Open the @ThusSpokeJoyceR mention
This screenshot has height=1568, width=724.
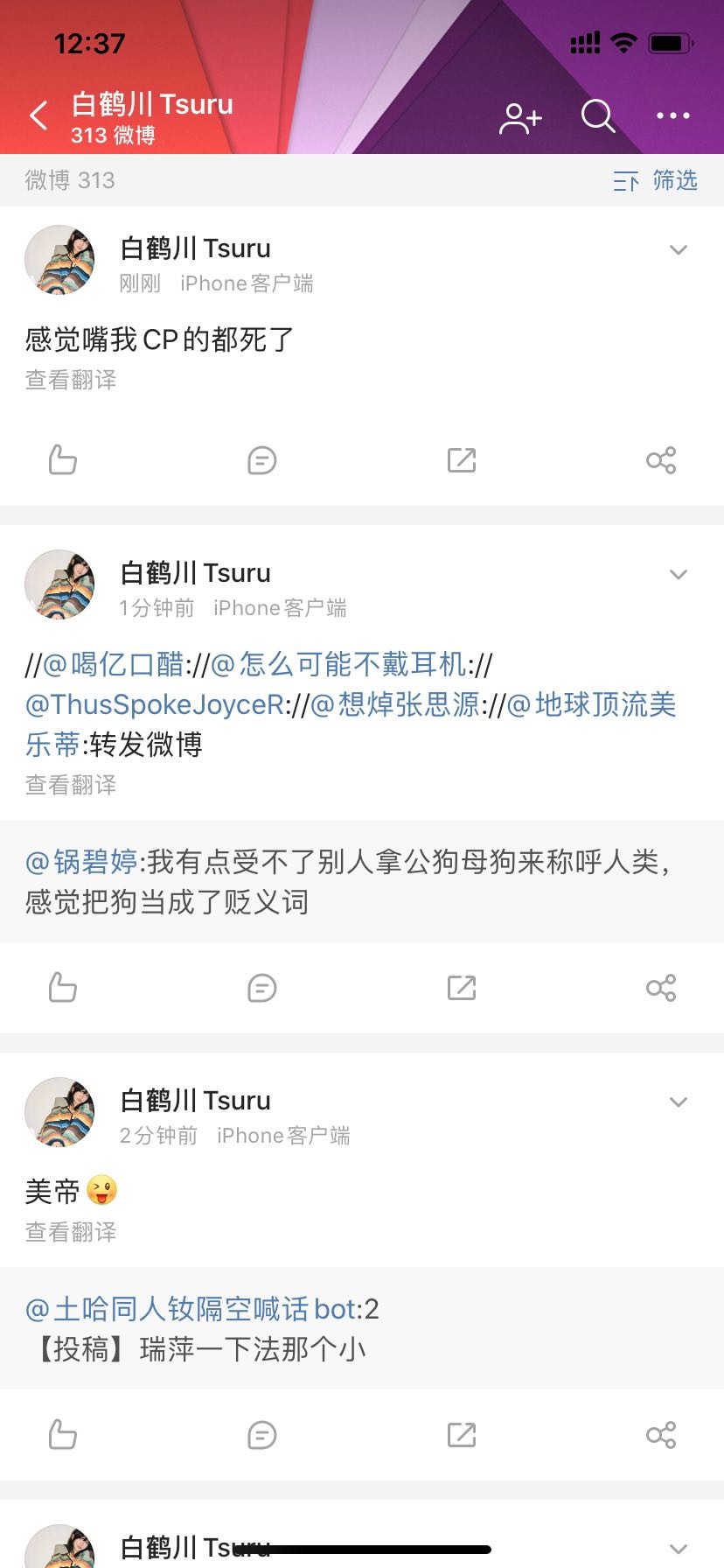155,705
